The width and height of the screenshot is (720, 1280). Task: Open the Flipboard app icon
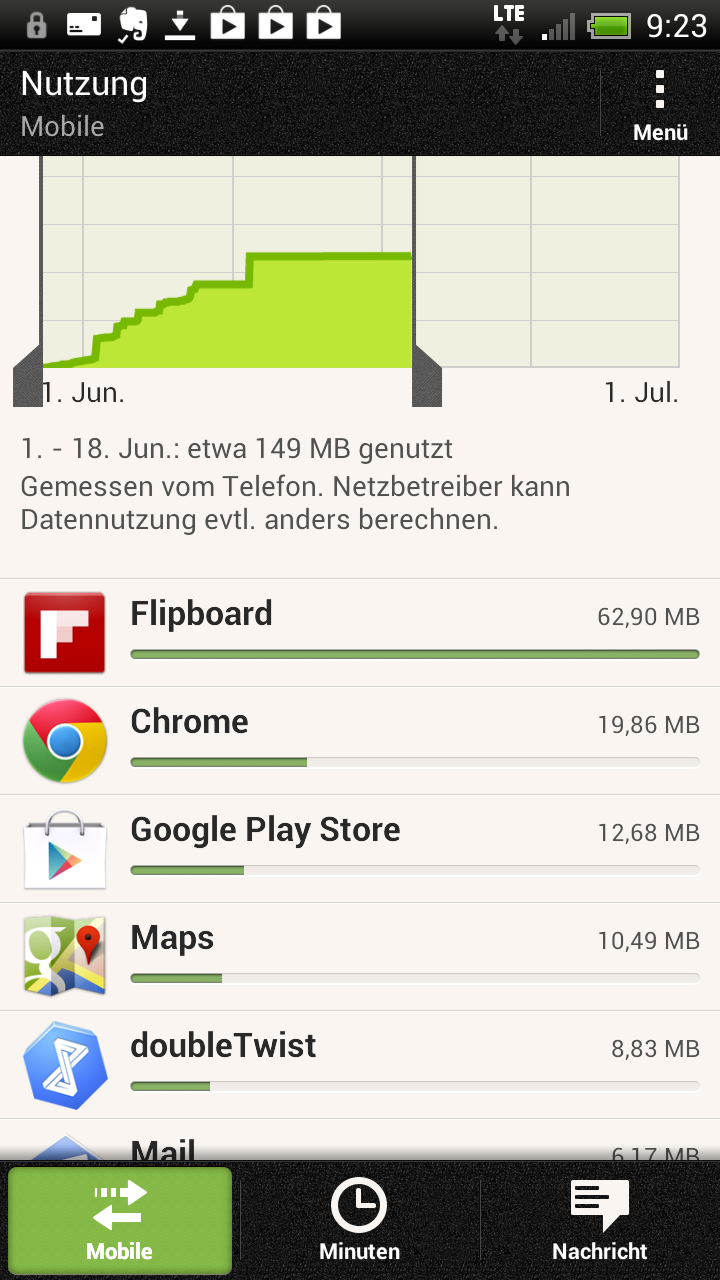click(64, 632)
